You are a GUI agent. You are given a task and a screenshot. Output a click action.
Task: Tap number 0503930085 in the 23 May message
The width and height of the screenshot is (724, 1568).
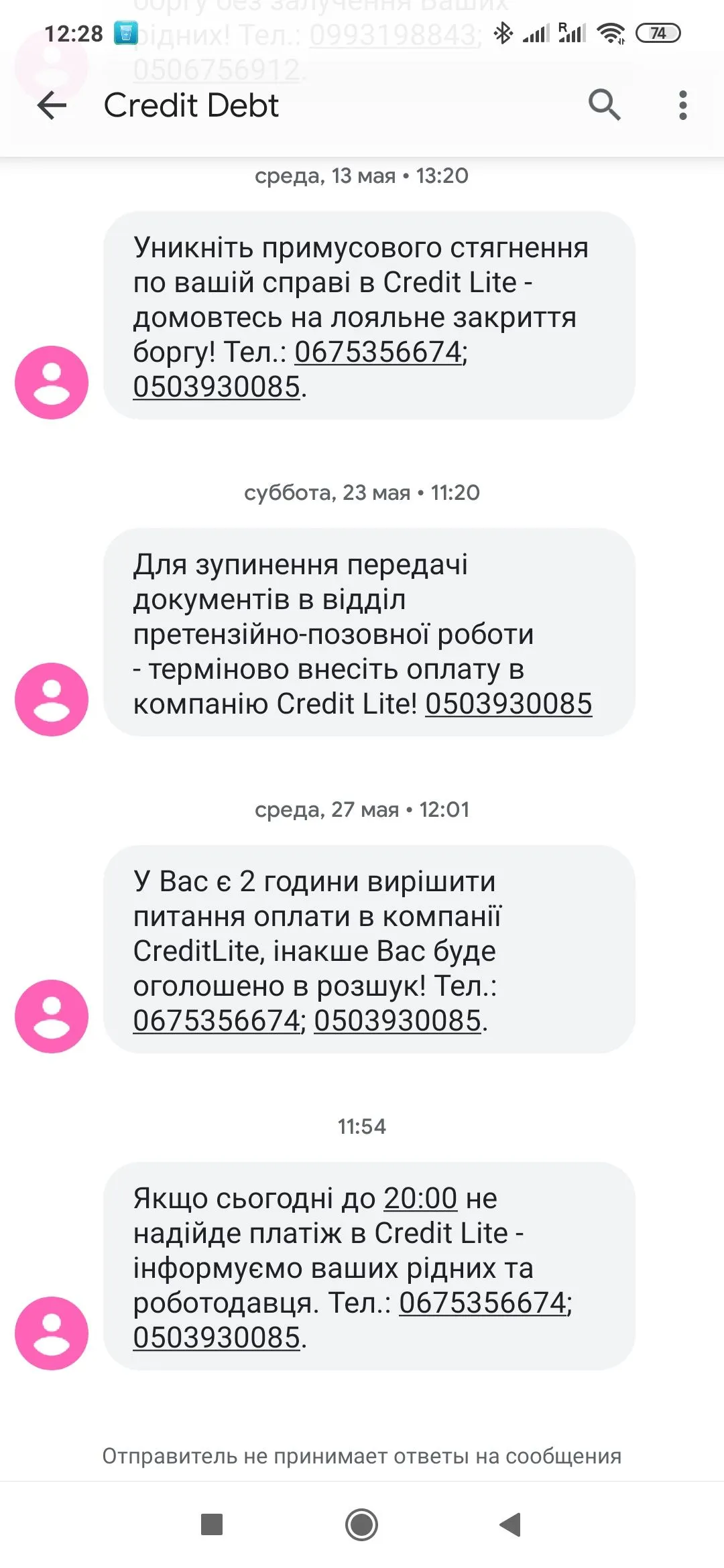[x=508, y=704]
